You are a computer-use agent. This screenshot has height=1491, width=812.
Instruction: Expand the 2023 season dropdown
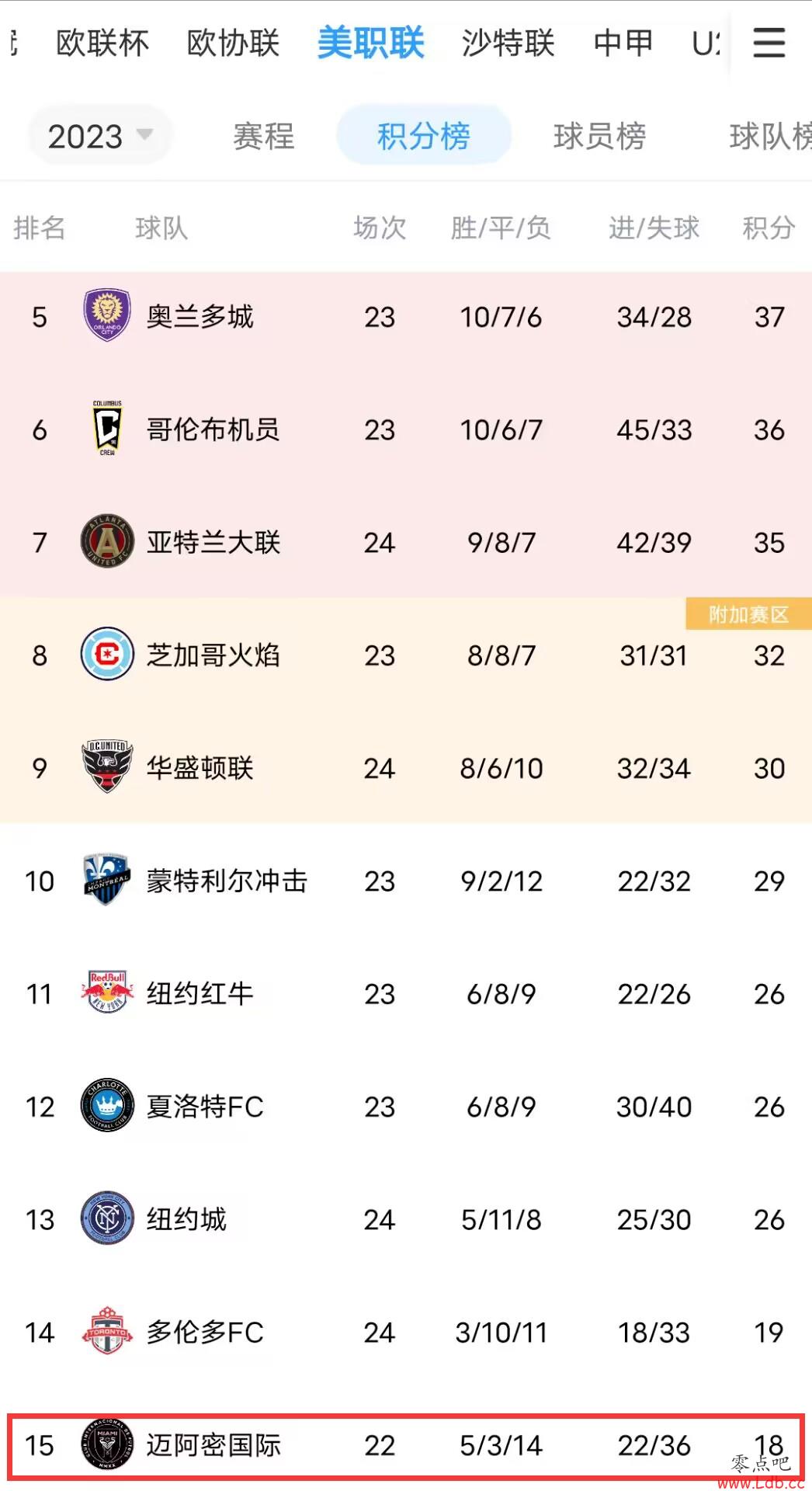[99, 136]
